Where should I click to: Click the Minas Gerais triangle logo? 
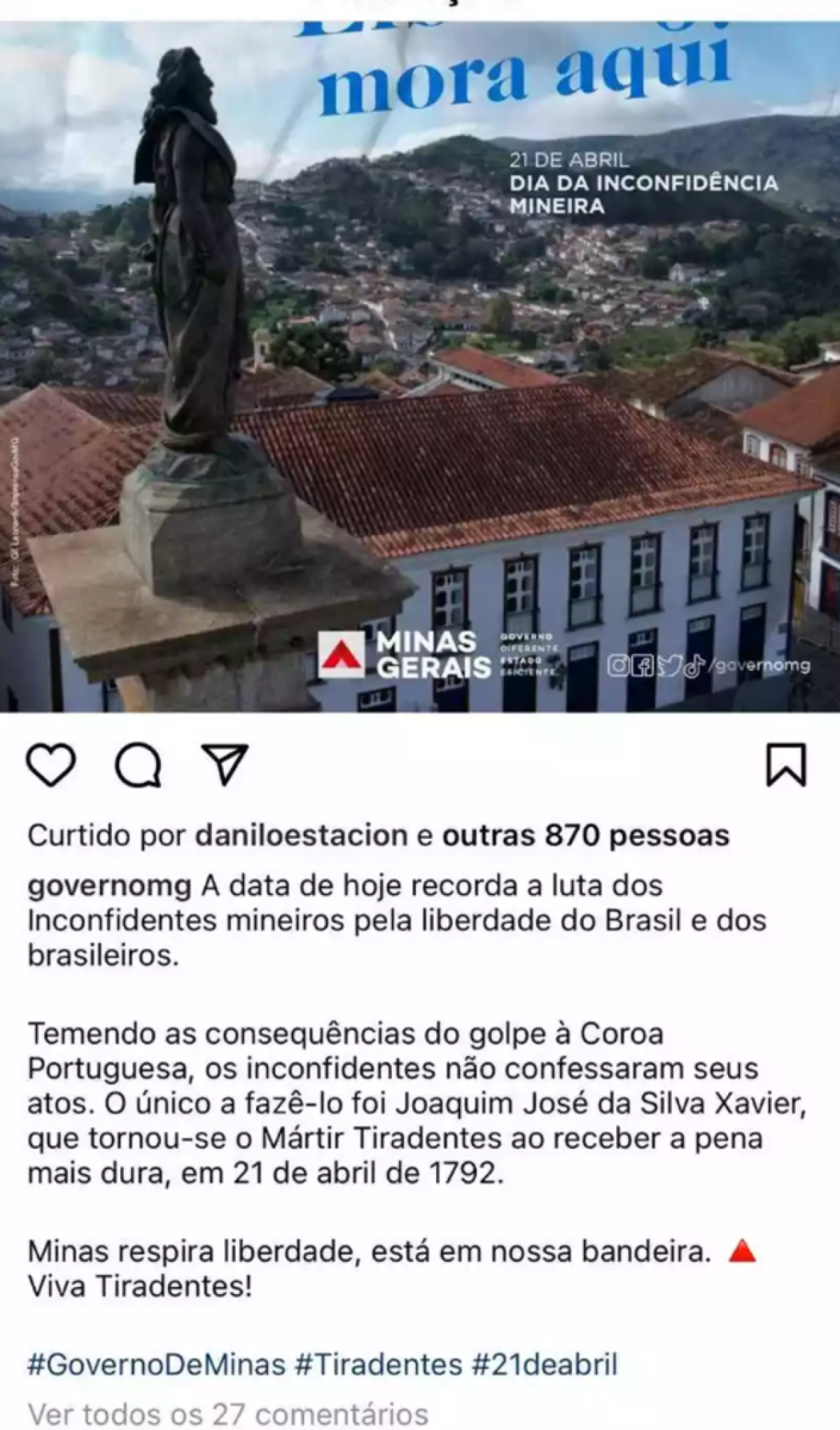coord(340,655)
